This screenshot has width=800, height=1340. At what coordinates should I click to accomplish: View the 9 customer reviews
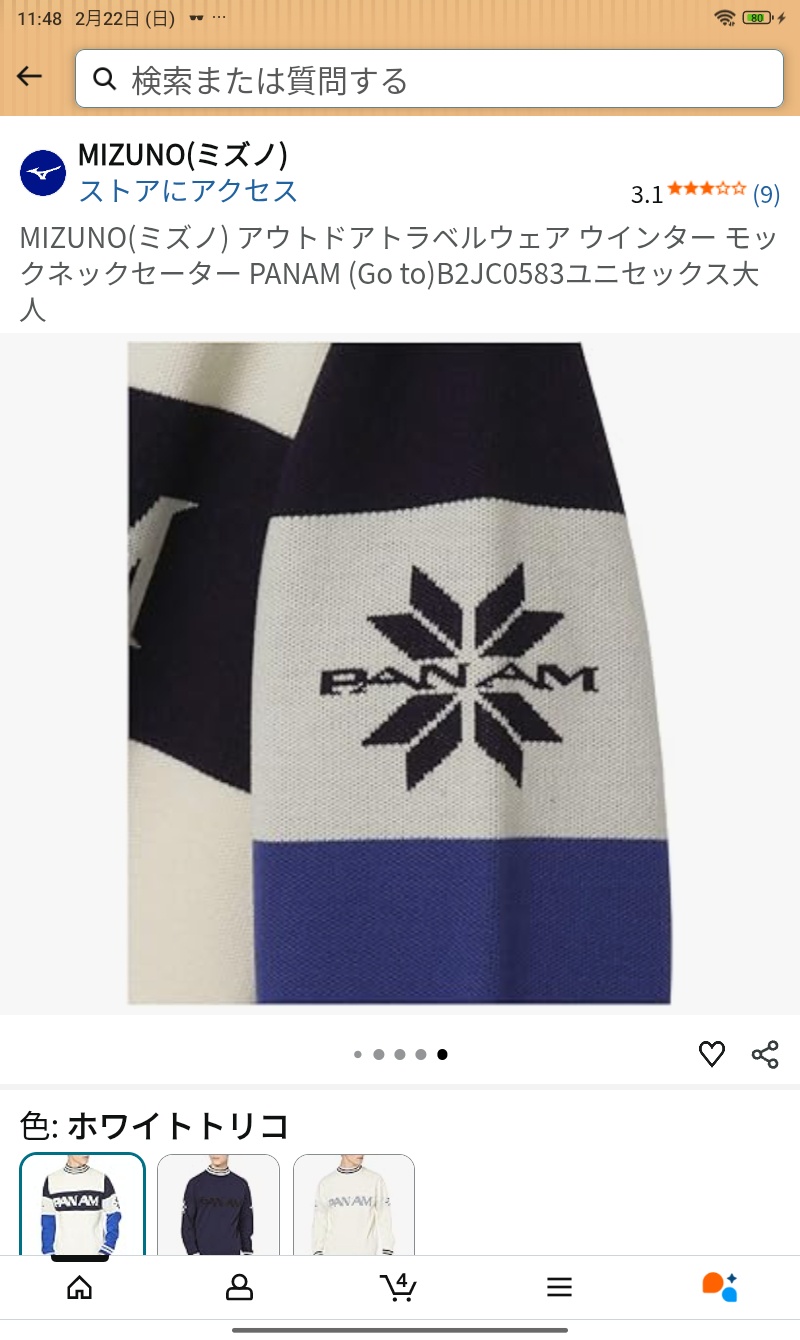coord(766,193)
